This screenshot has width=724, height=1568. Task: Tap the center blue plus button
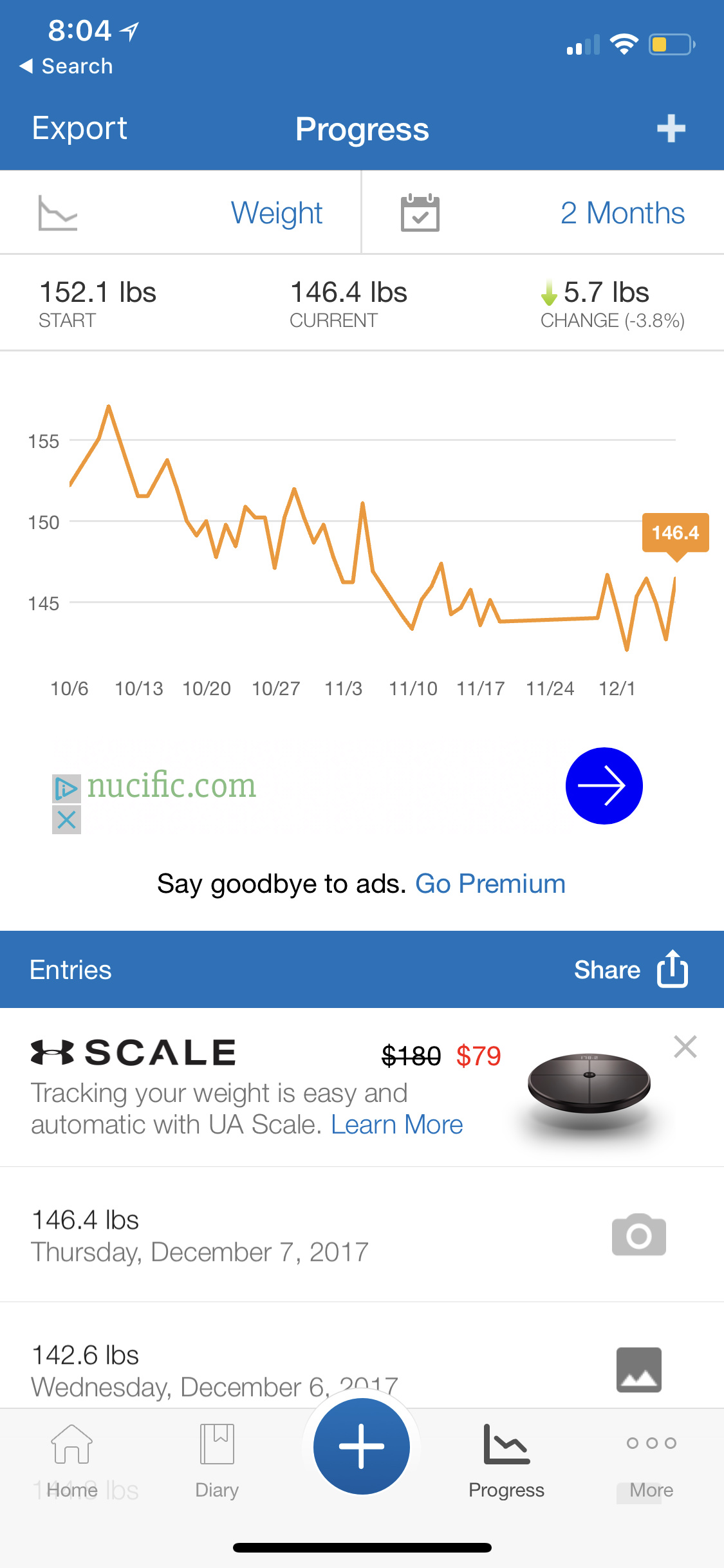(362, 1446)
